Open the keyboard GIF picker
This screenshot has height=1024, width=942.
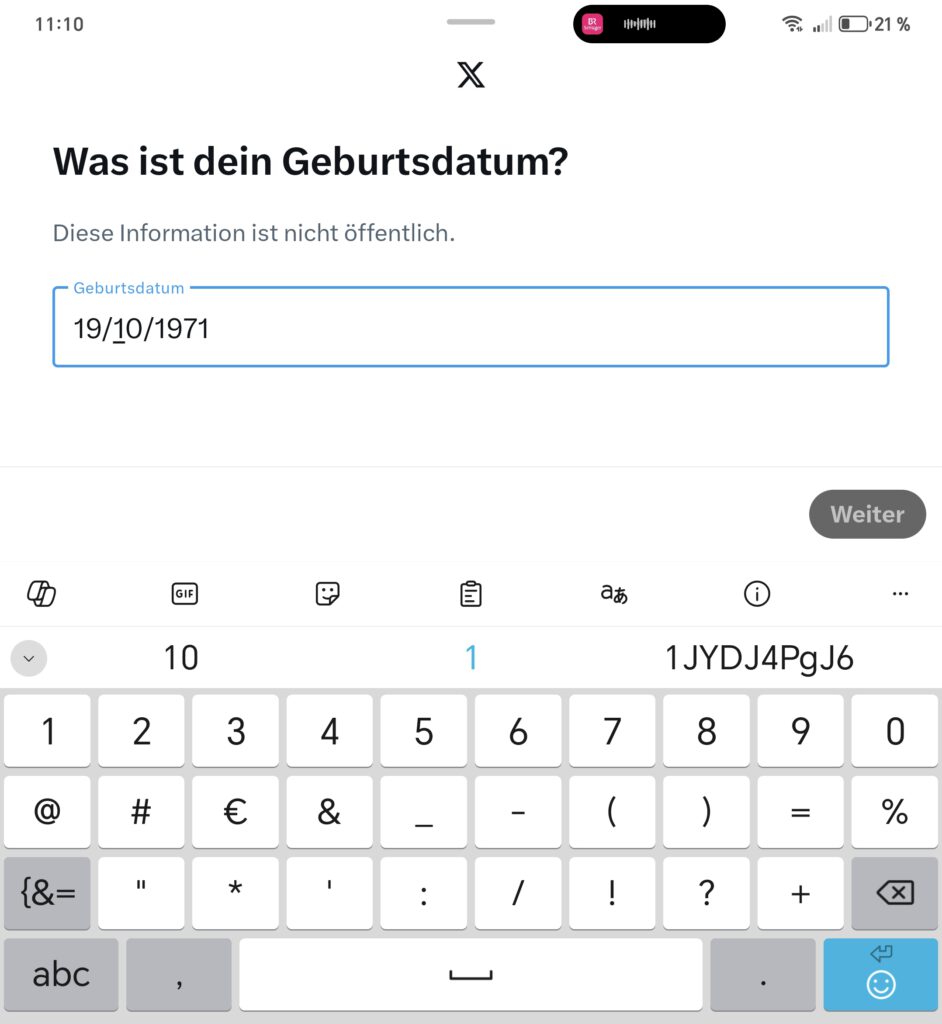[x=185, y=594]
